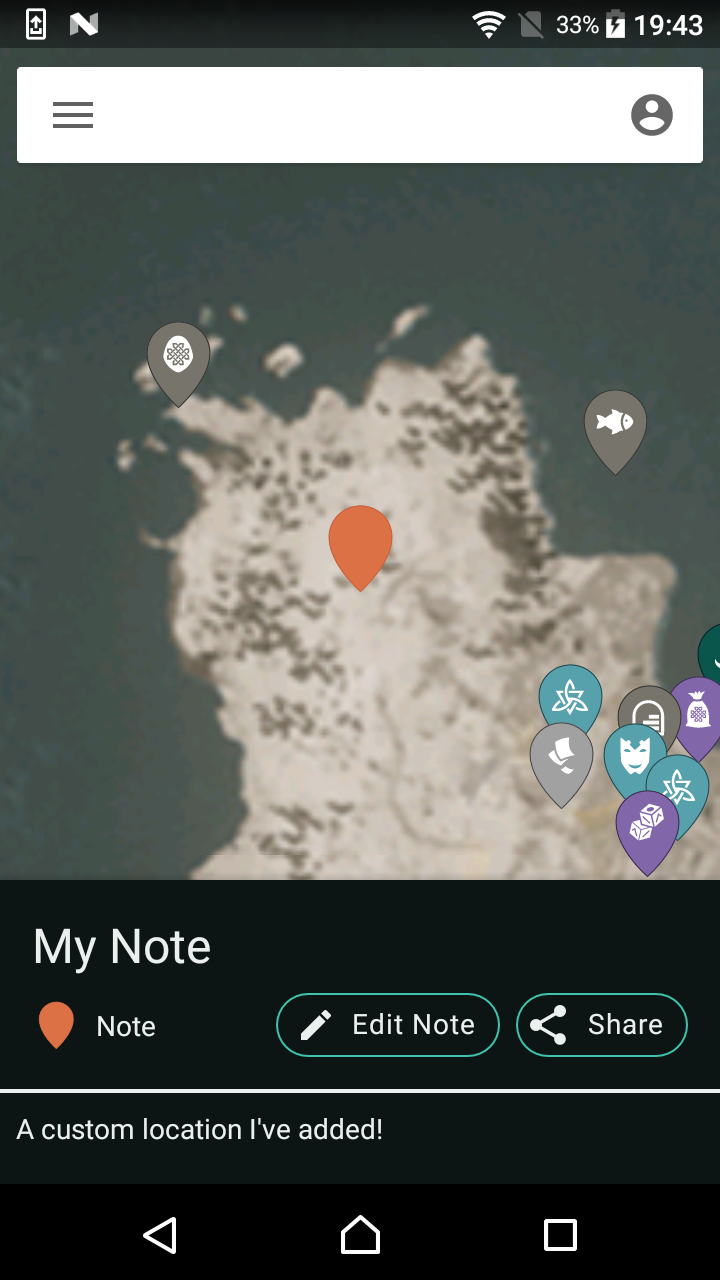Open the grey knot-symbol map marker
The image size is (720, 1280).
178,356
